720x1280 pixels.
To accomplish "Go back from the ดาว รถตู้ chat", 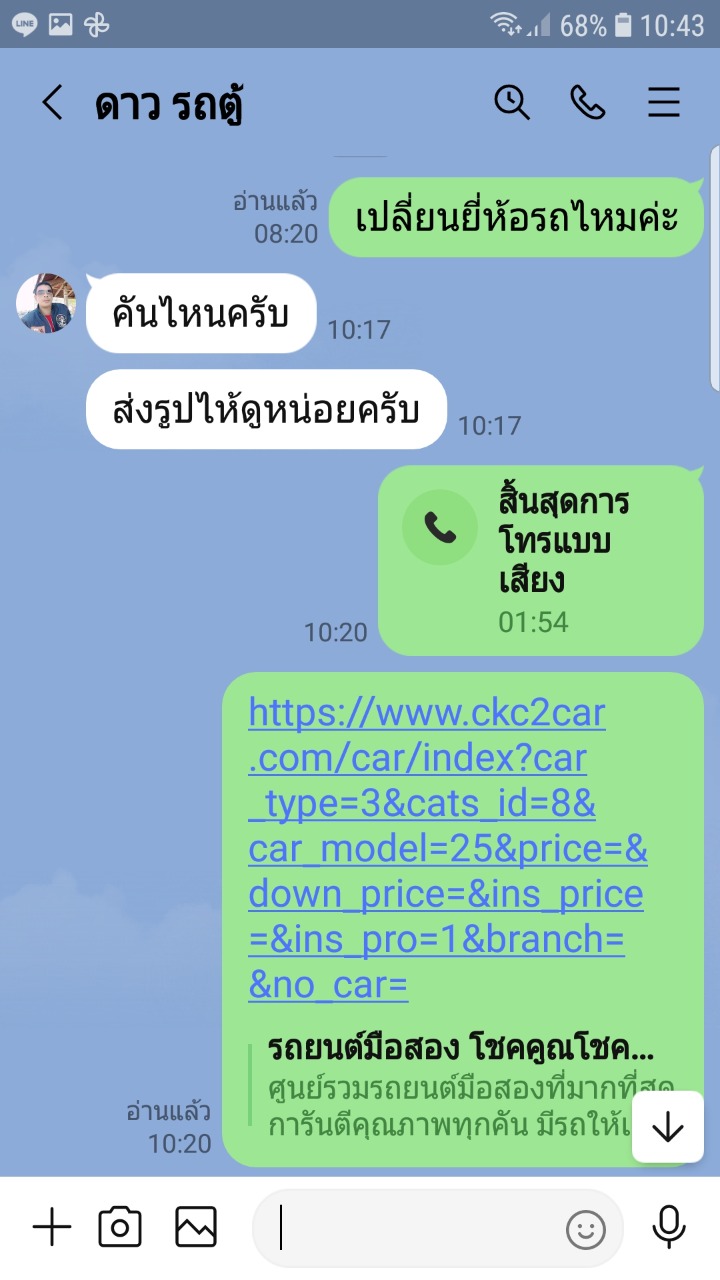I will click(x=52, y=103).
